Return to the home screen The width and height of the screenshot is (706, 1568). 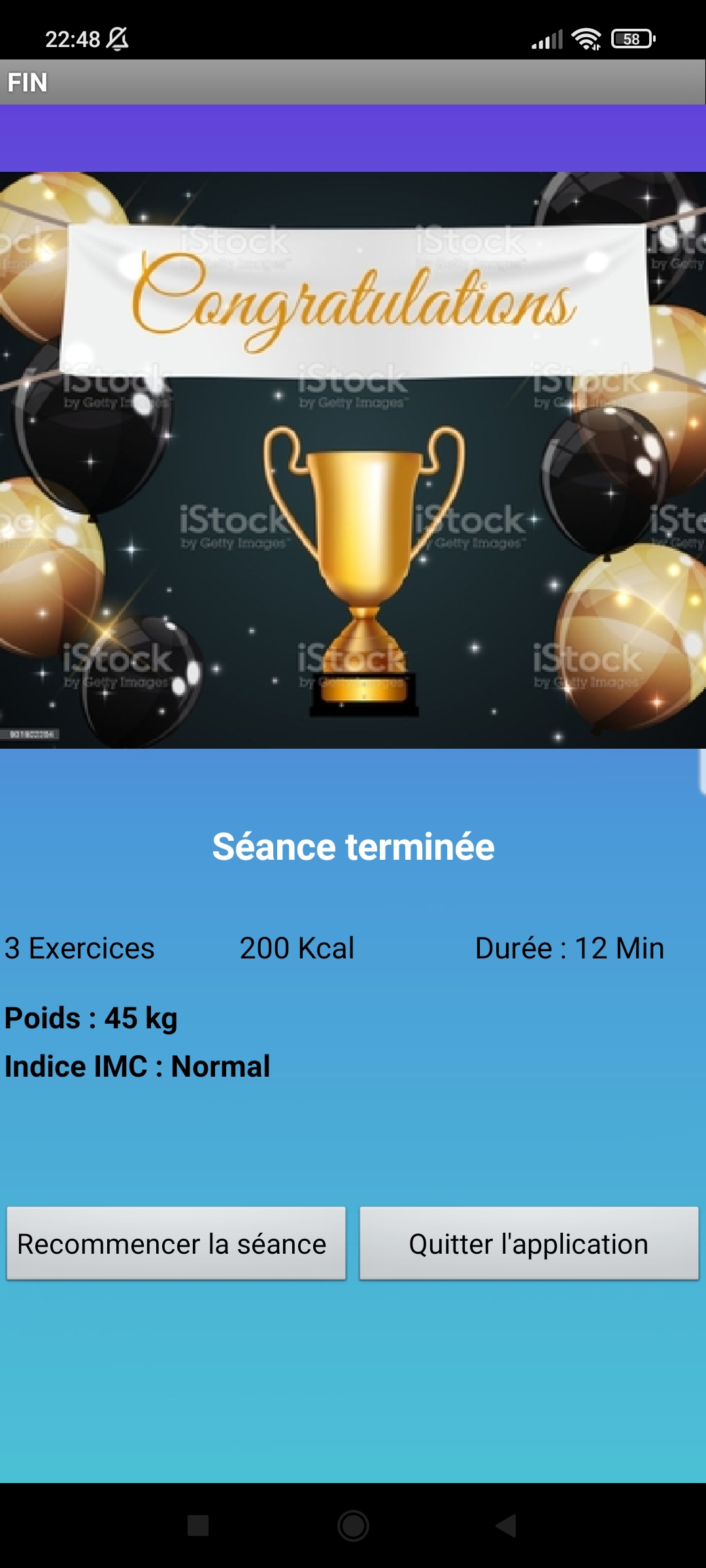pyautogui.click(x=353, y=1526)
